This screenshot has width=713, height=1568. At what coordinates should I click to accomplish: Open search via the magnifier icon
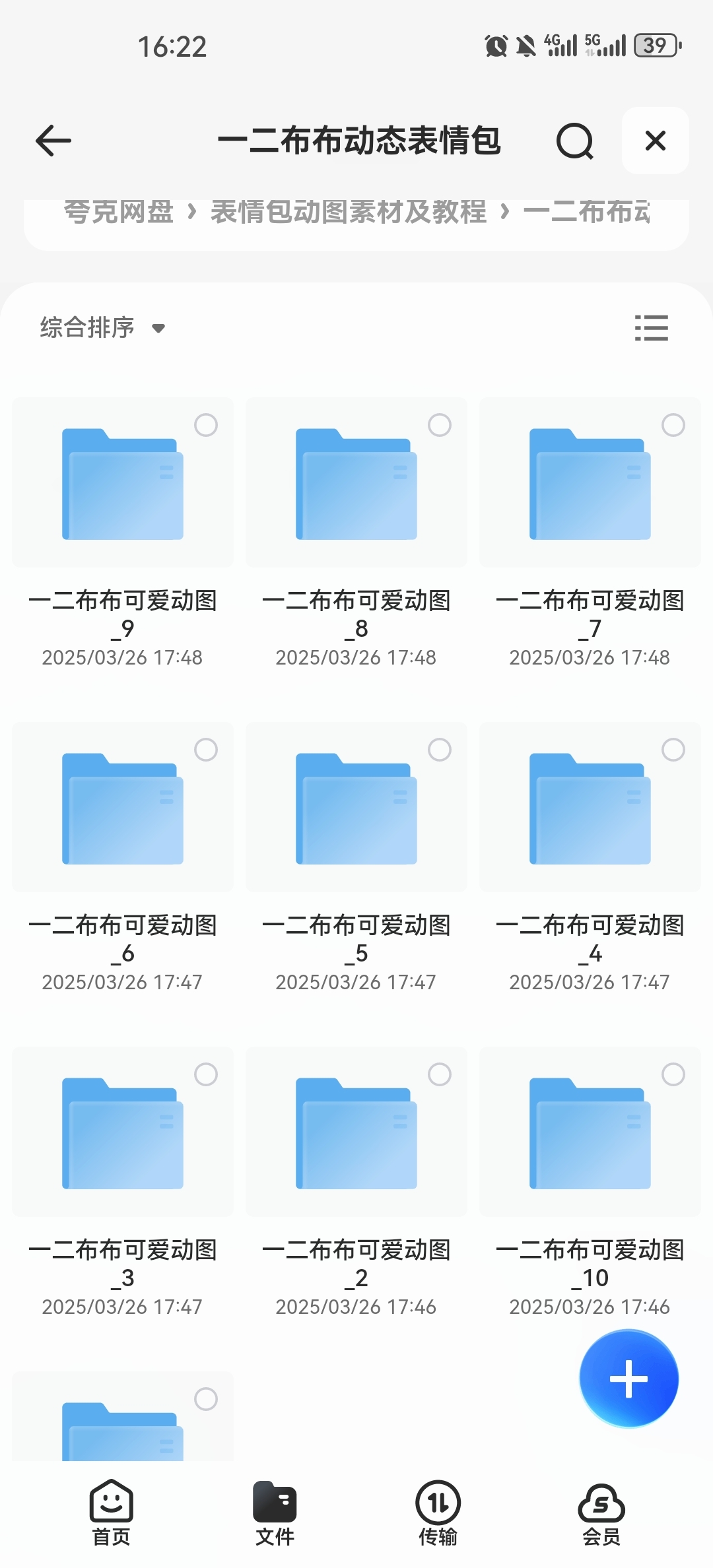575,141
